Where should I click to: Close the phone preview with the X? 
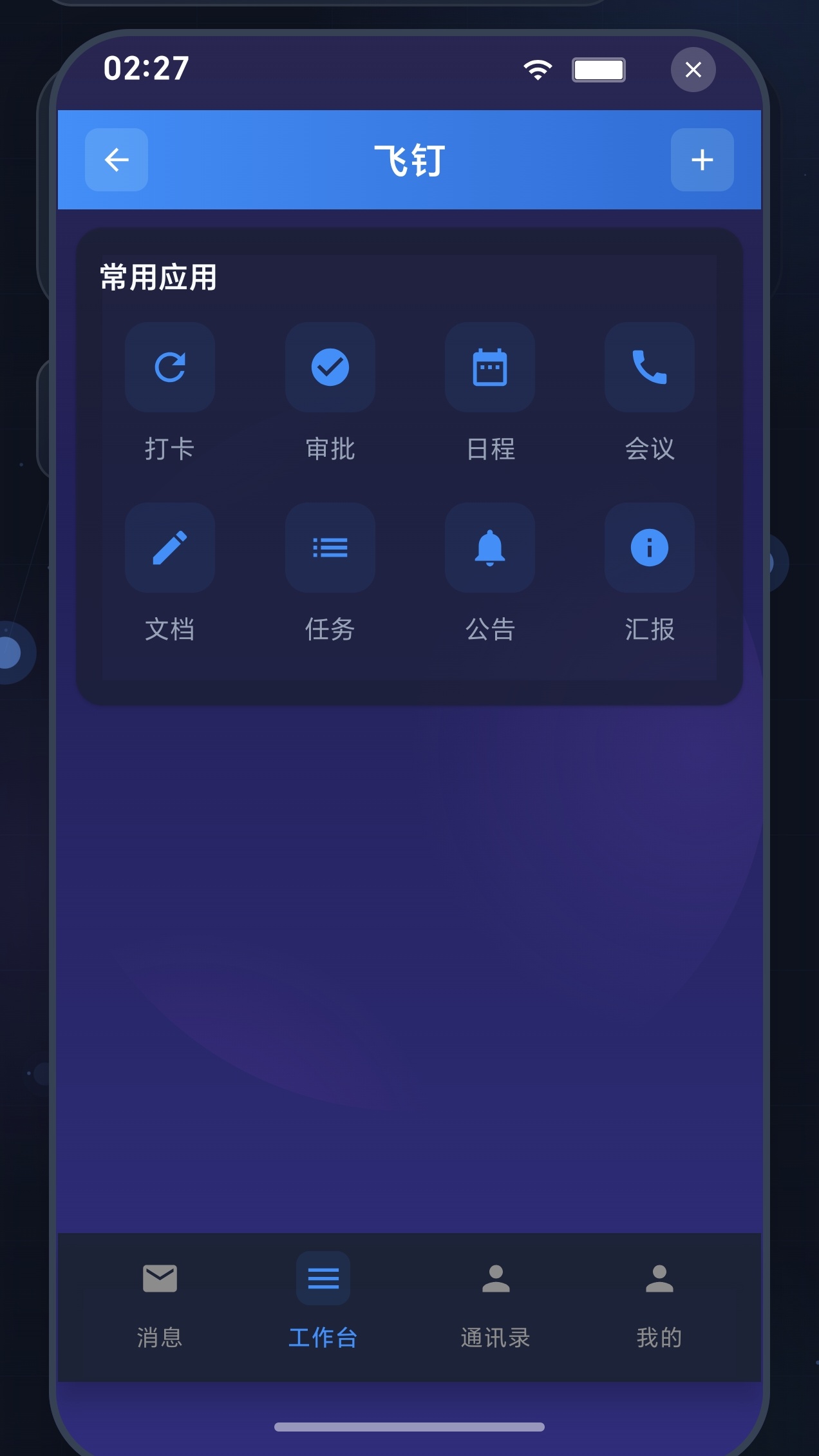(x=693, y=70)
